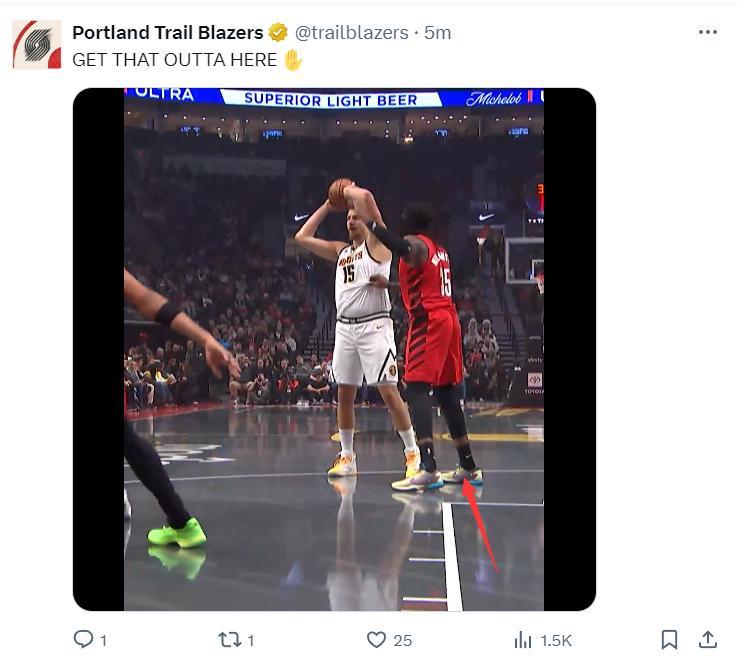The image size is (737, 663).
Task: Reply to the Trail Blazers post
Action: [x=85, y=640]
